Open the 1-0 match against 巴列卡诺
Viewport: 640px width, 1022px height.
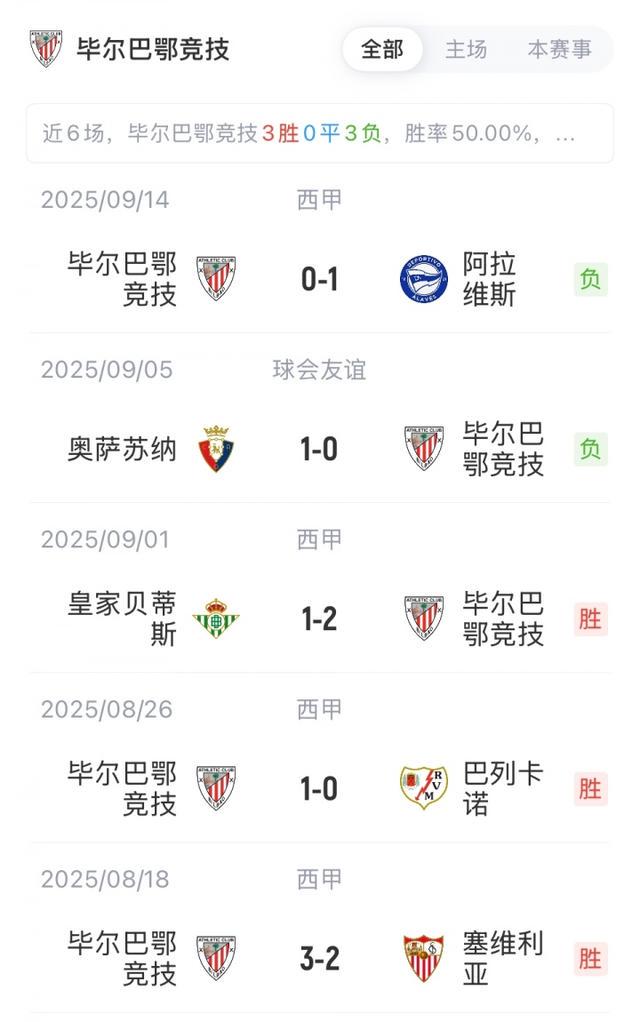[319, 789]
